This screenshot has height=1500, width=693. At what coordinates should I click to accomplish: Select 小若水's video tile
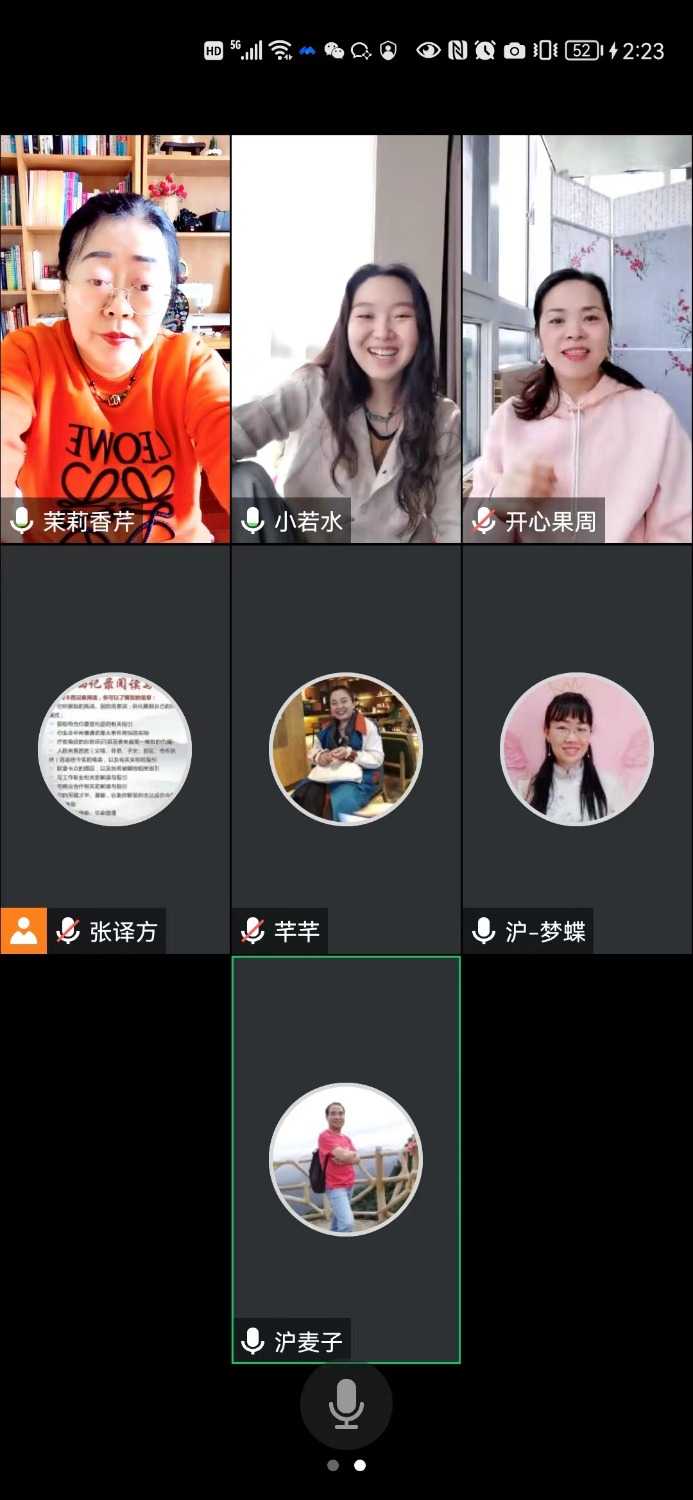pos(346,339)
